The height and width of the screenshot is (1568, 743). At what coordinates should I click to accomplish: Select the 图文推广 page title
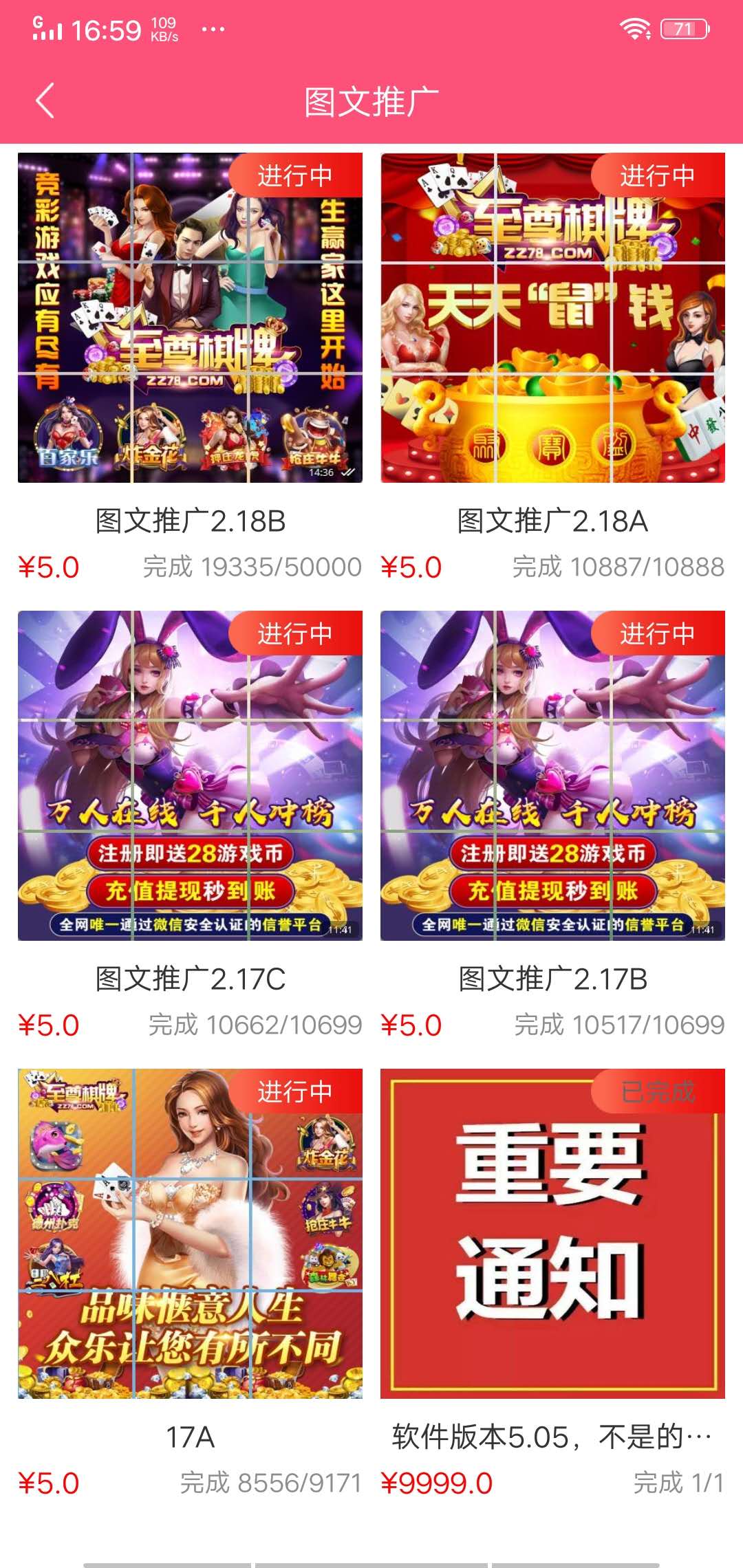tap(371, 99)
